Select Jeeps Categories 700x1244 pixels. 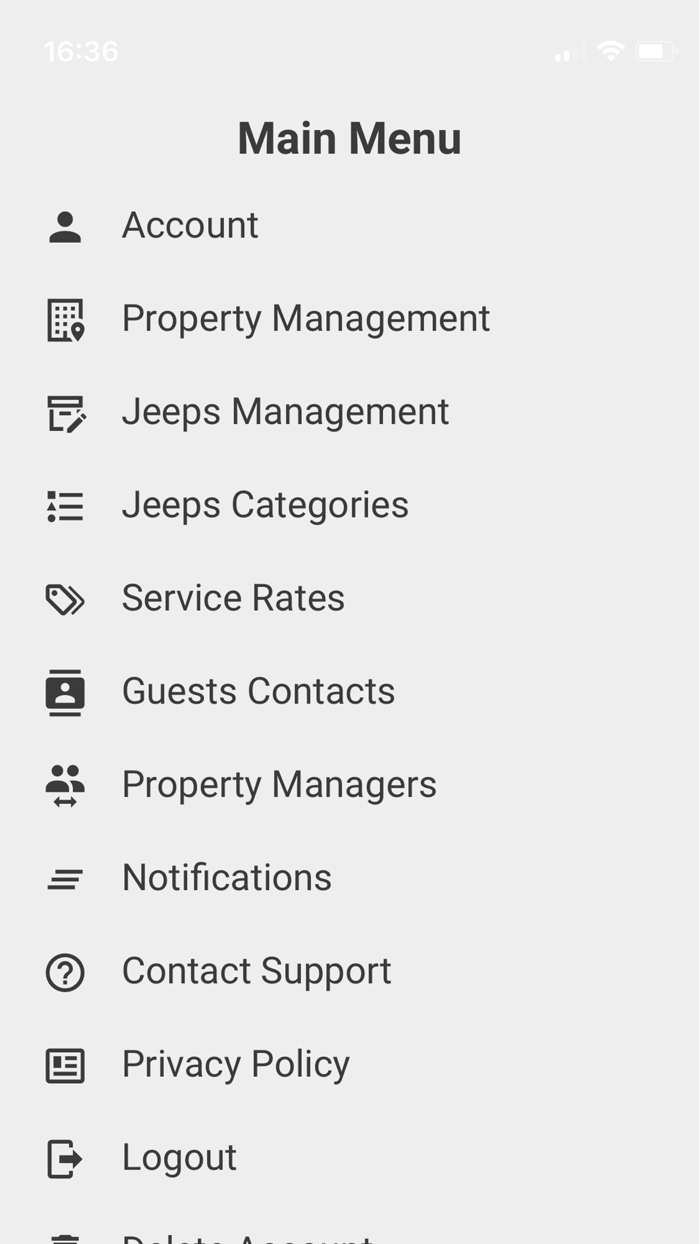coord(265,505)
